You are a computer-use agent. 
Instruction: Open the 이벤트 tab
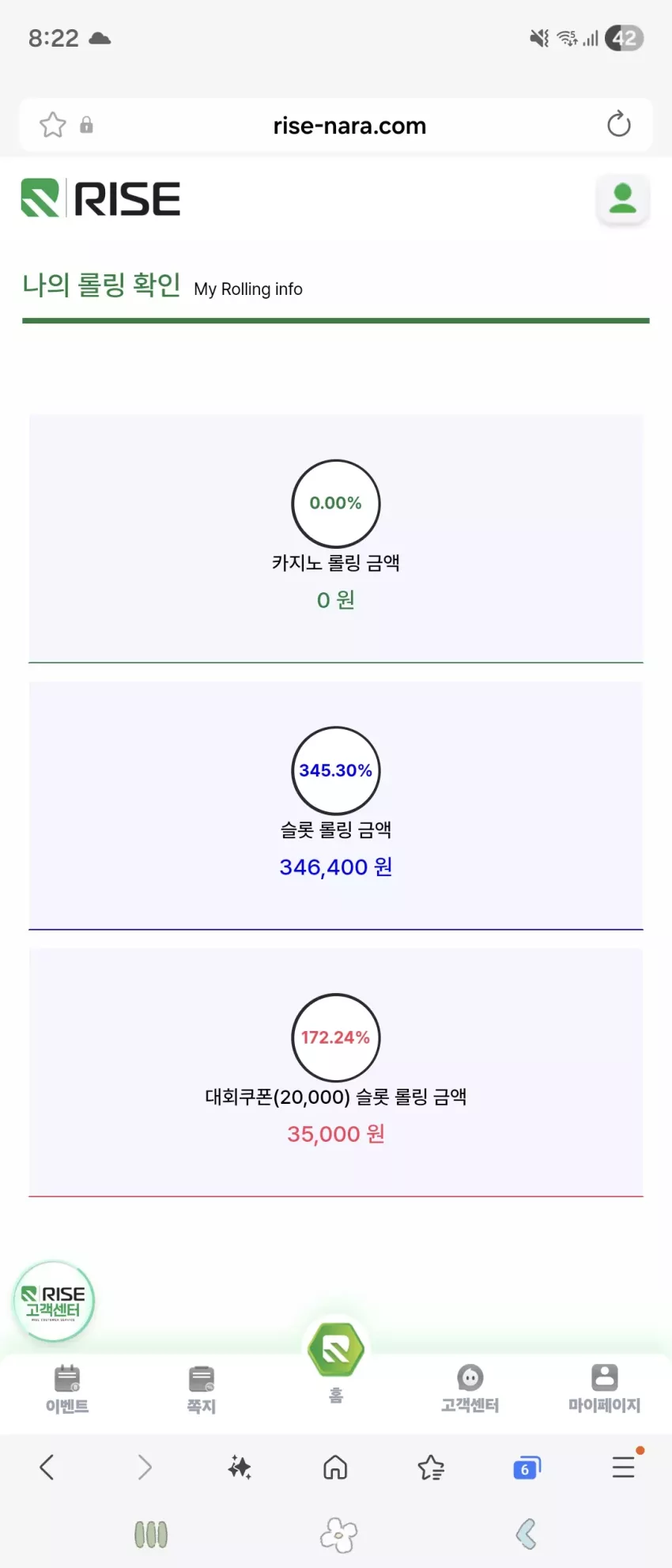tap(67, 1389)
